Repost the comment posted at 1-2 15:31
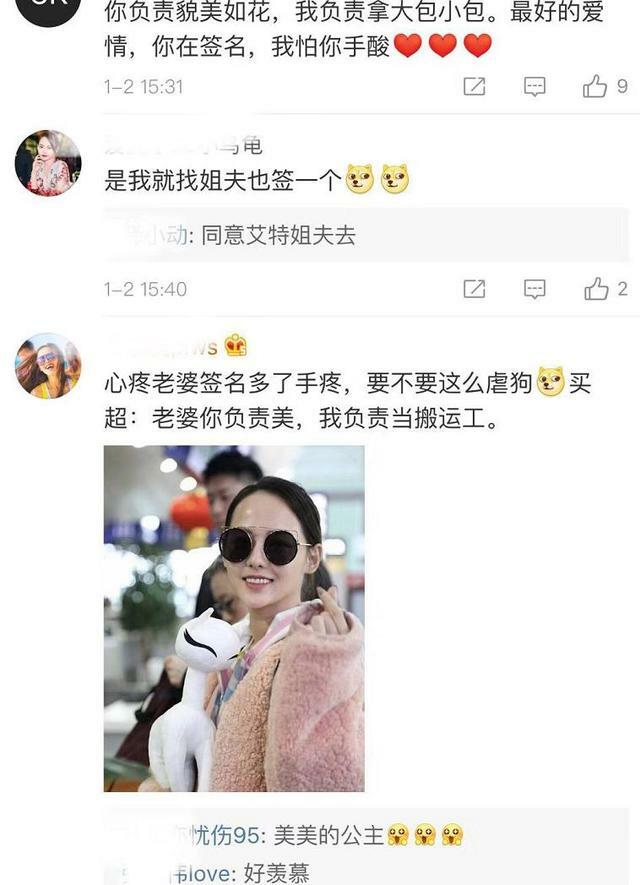Viewport: 640px width, 885px height. tap(474, 87)
